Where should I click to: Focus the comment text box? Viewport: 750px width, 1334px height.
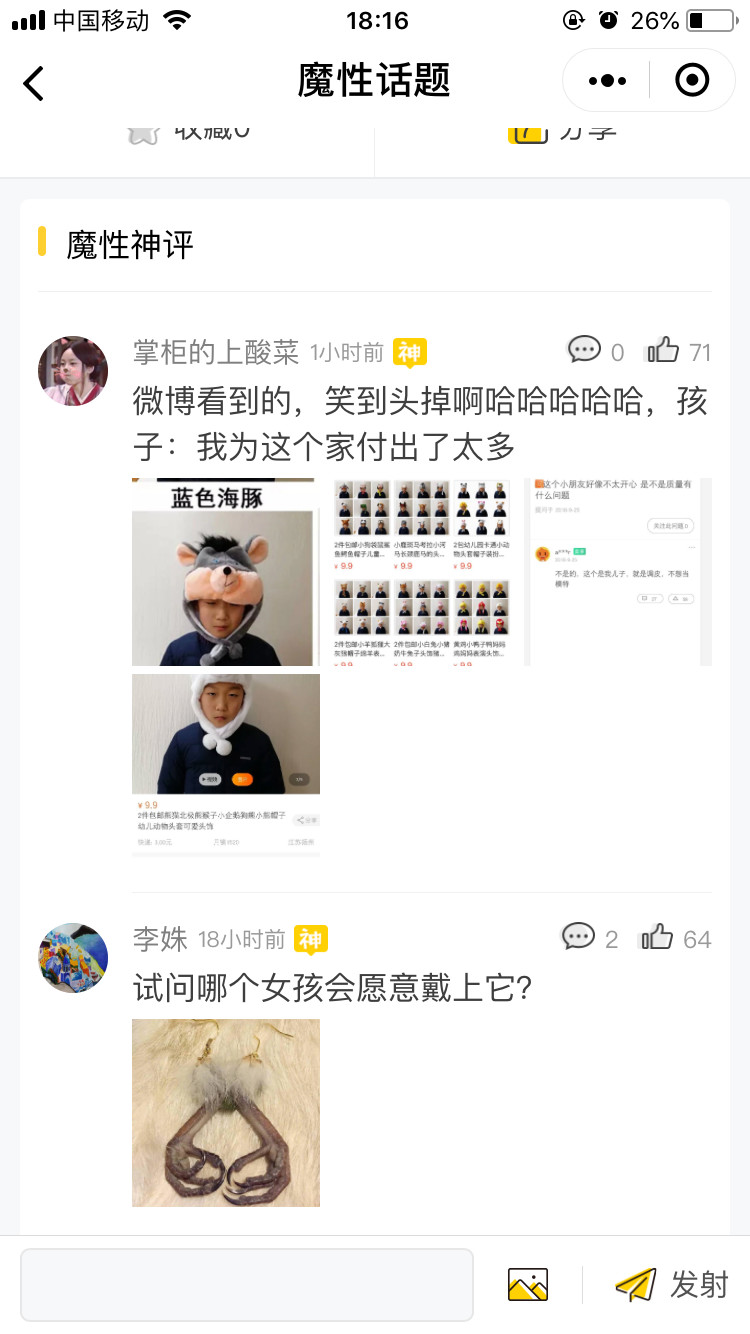tap(247, 1284)
